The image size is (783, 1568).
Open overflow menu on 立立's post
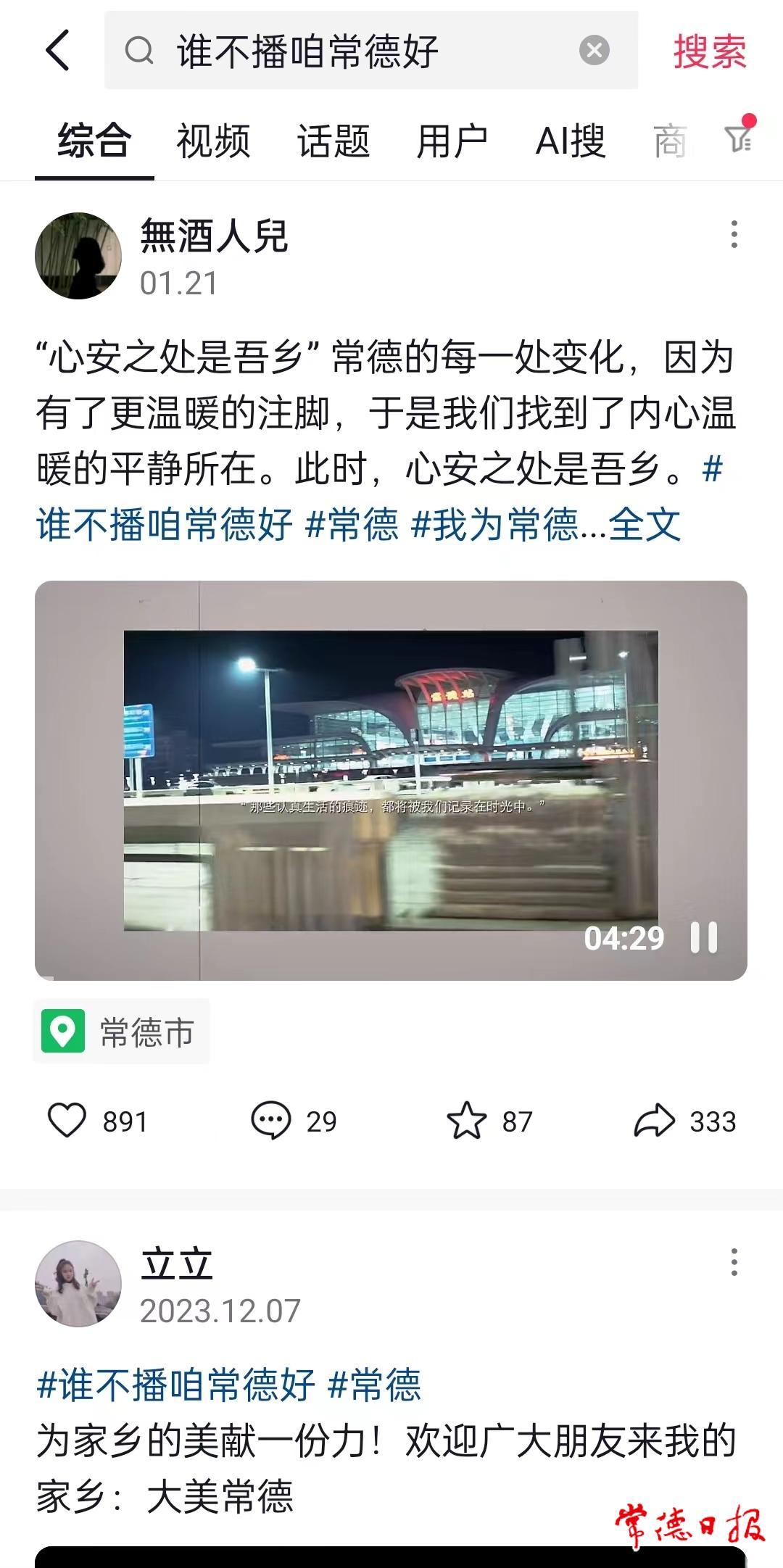[x=734, y=1263]
